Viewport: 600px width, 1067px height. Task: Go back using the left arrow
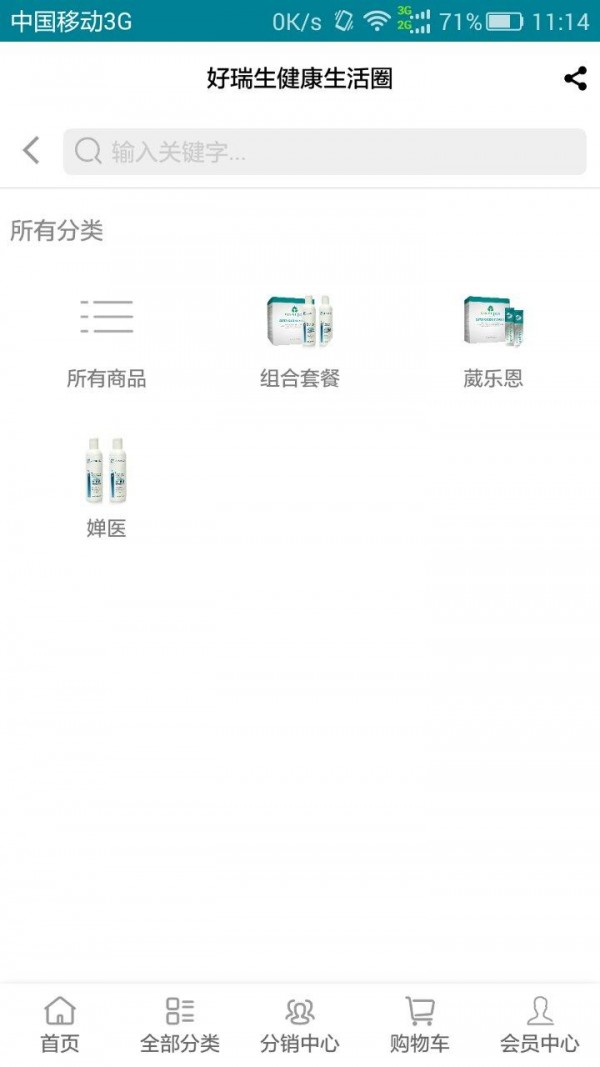click(31, 151)
